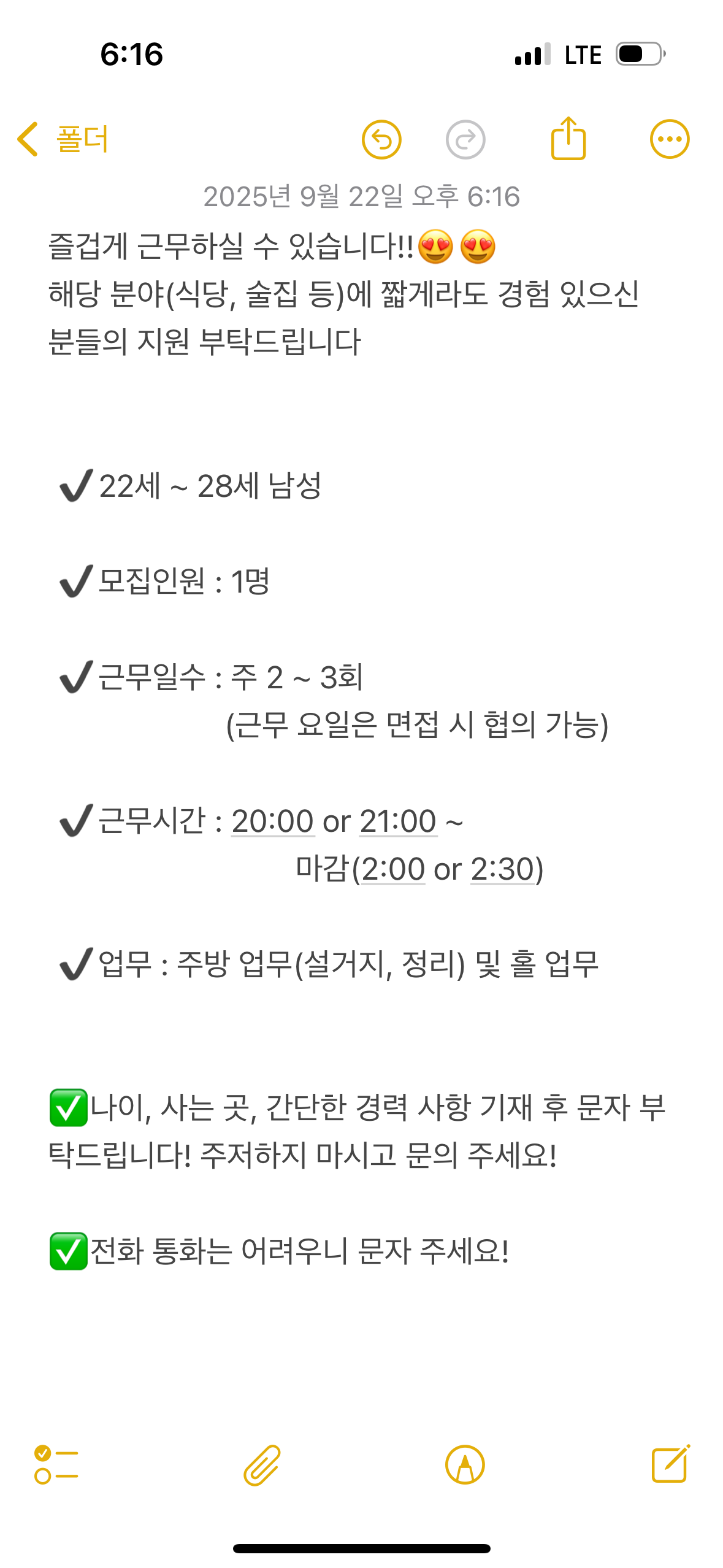Screen dimensions: 723x1568
Task: Tap the underlined 2:00 time link
Action: 393,869
